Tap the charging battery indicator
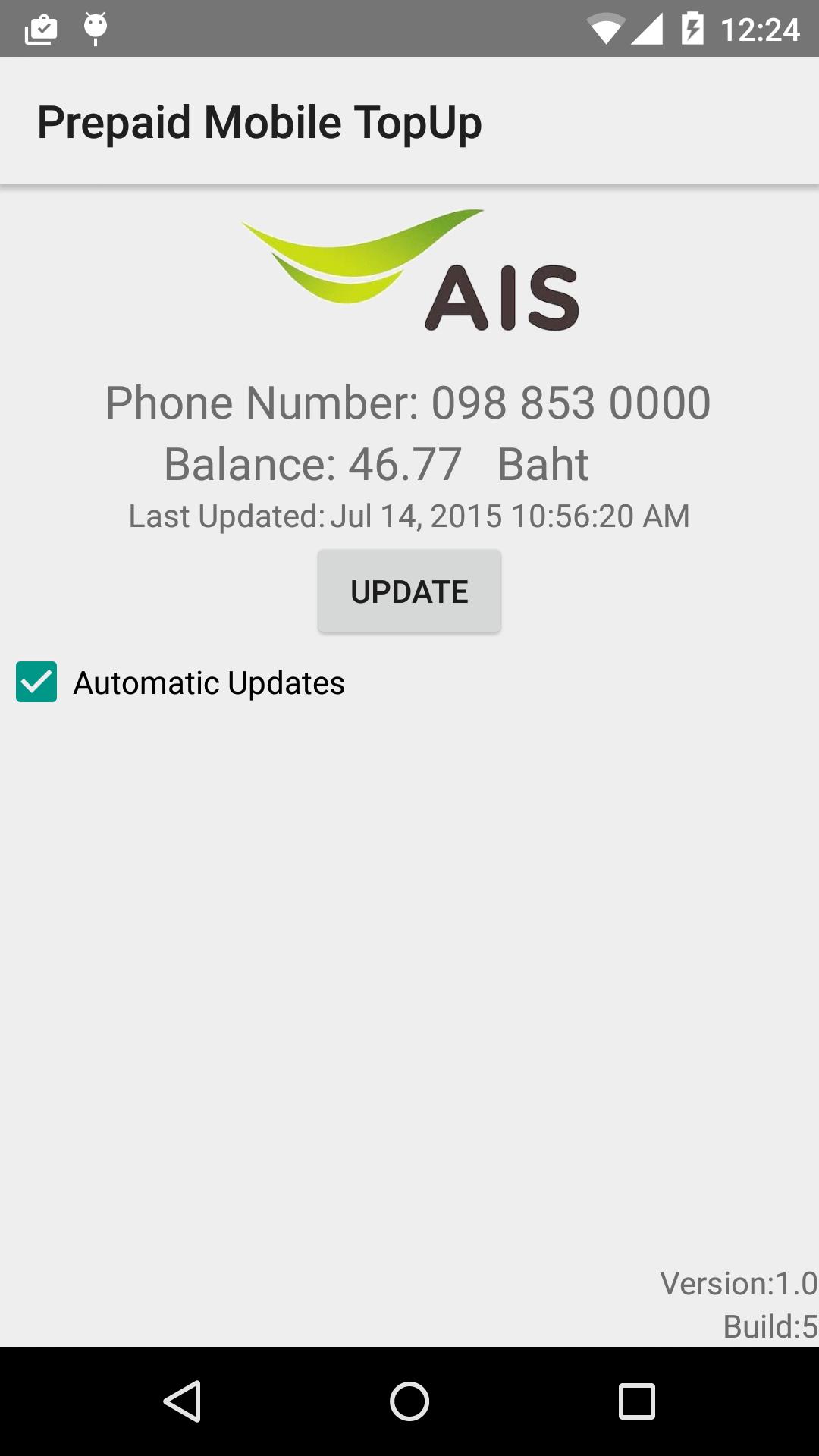This screenshot has width=819, height=1456. pyautogui.click(x=694, y=30)
